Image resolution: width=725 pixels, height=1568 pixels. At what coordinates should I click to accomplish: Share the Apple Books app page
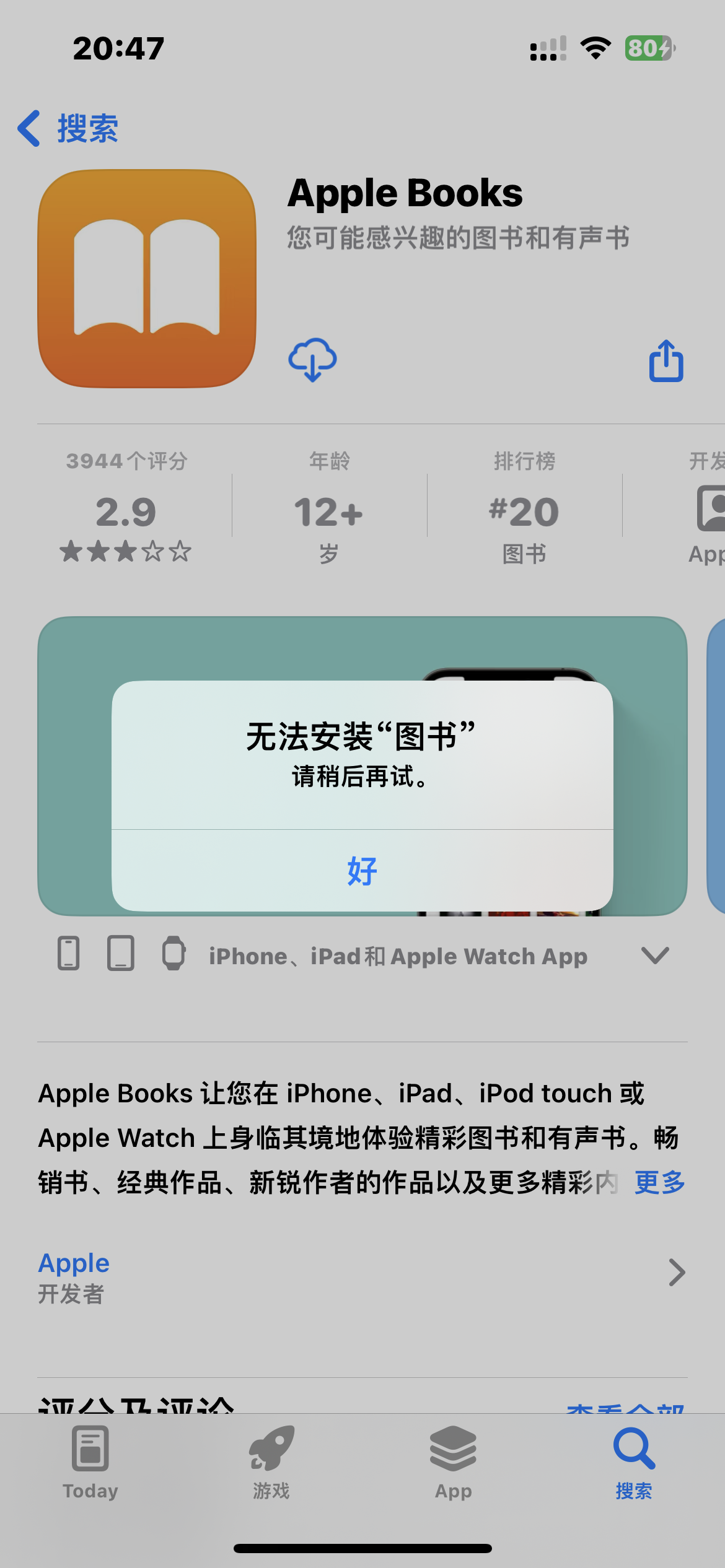coord(666,361)
